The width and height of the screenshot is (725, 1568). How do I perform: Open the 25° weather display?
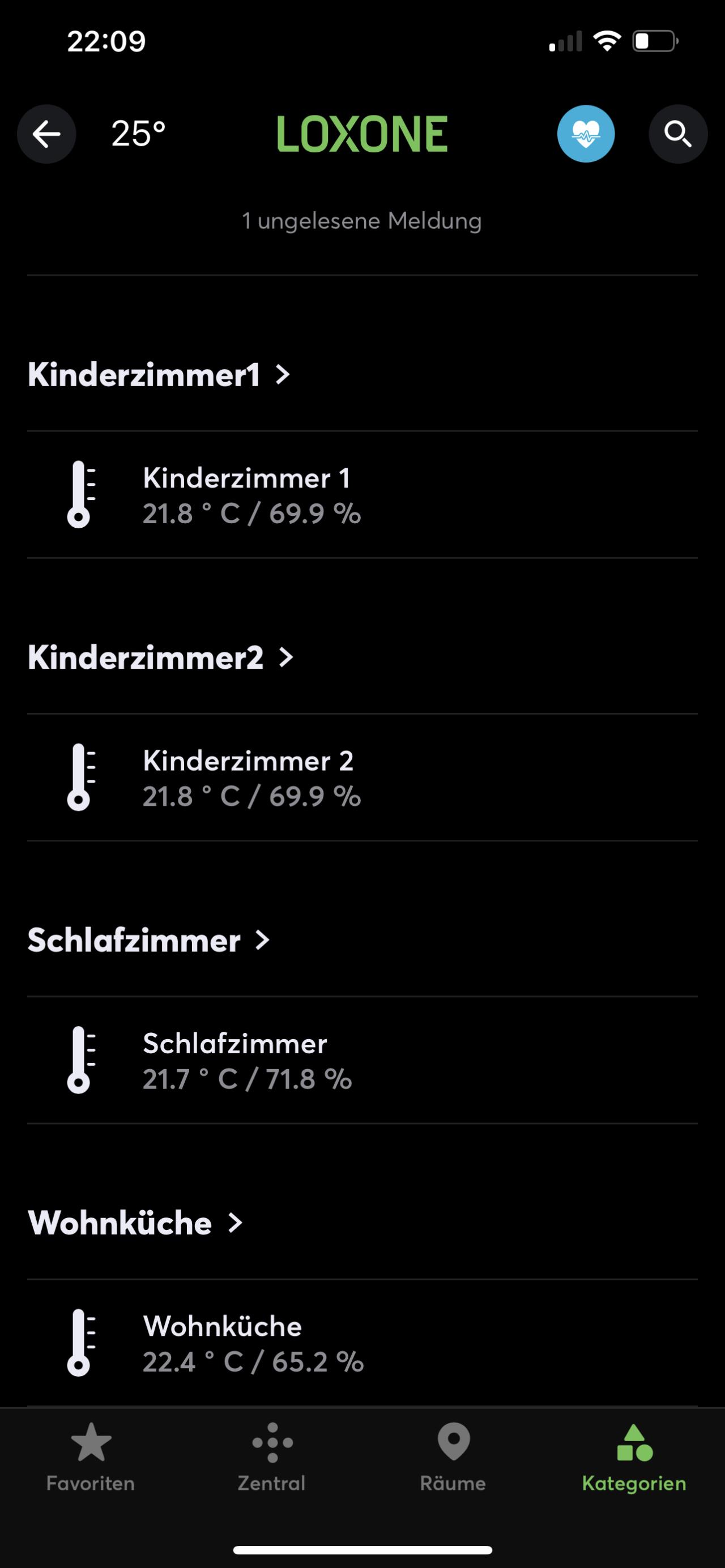click(x=139, y=134)
